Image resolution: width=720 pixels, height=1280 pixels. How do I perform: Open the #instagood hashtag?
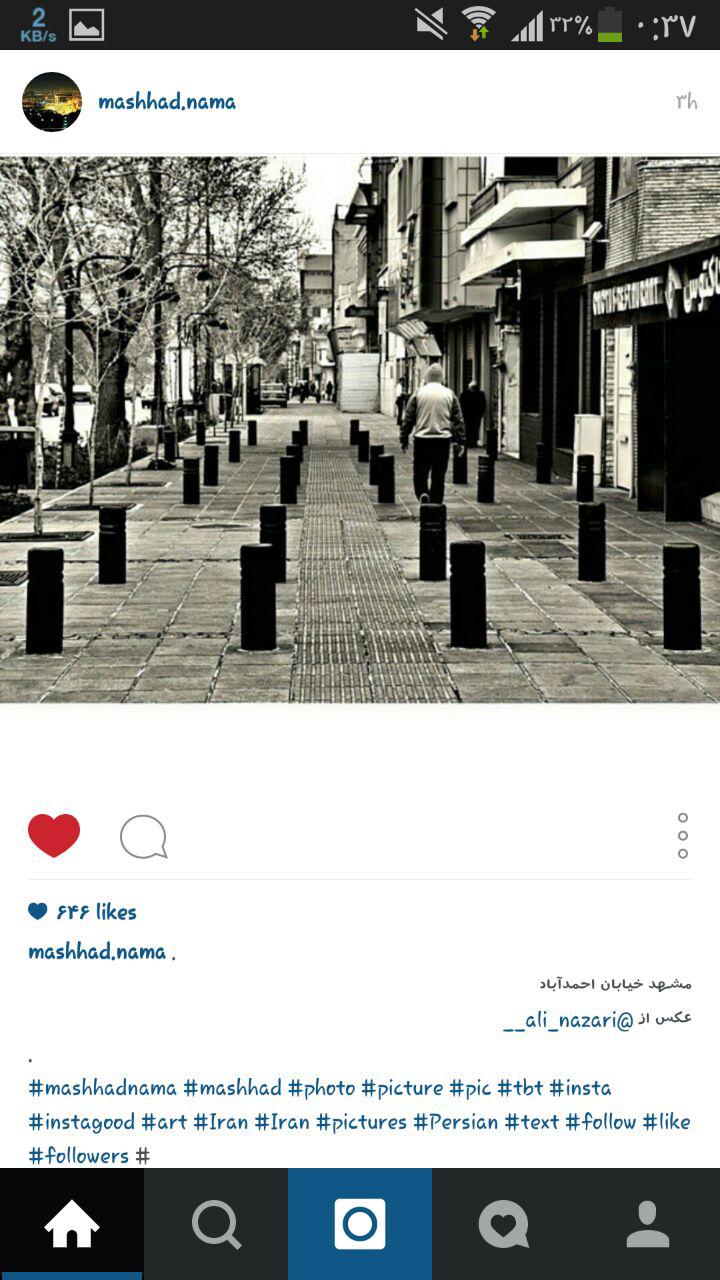tap(81, 1122)
